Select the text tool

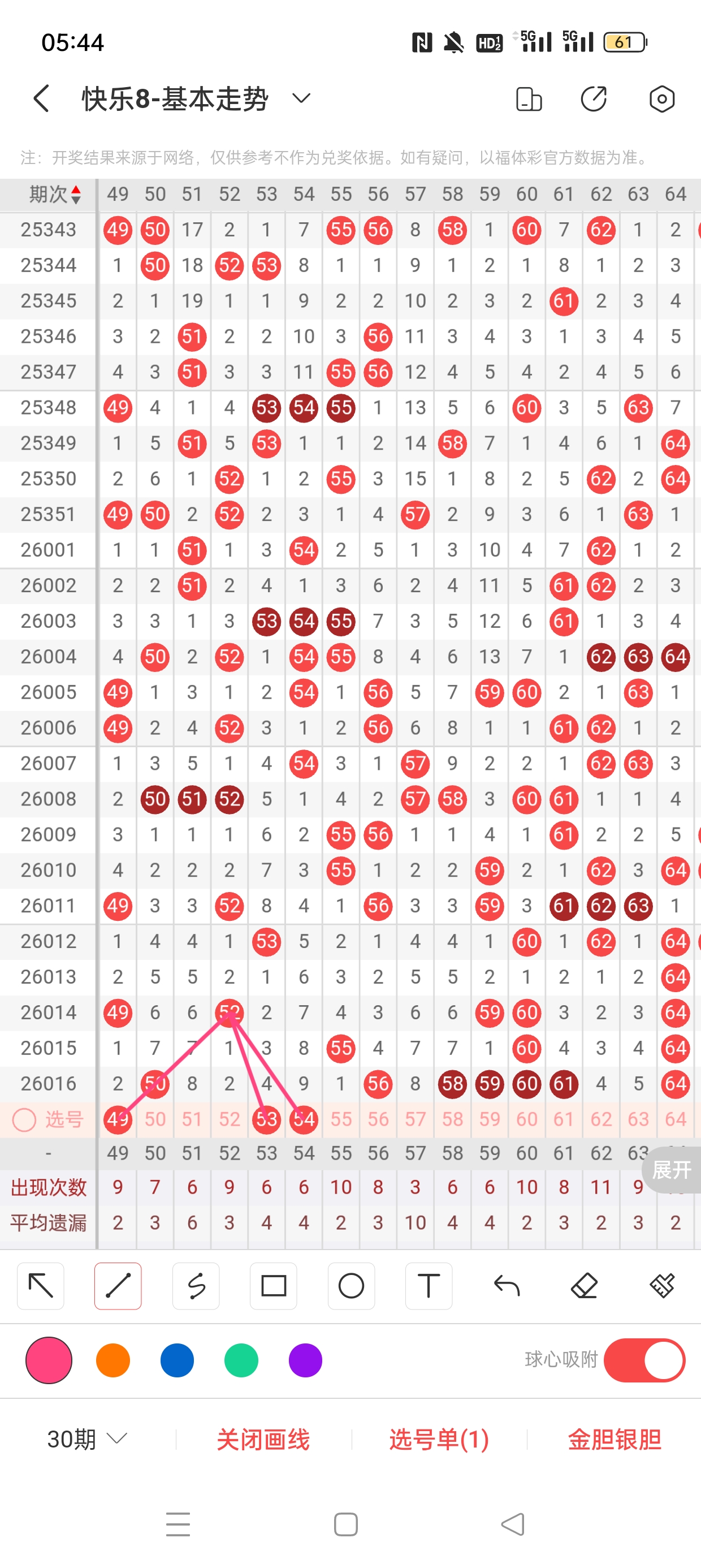tap(429, 1286)
